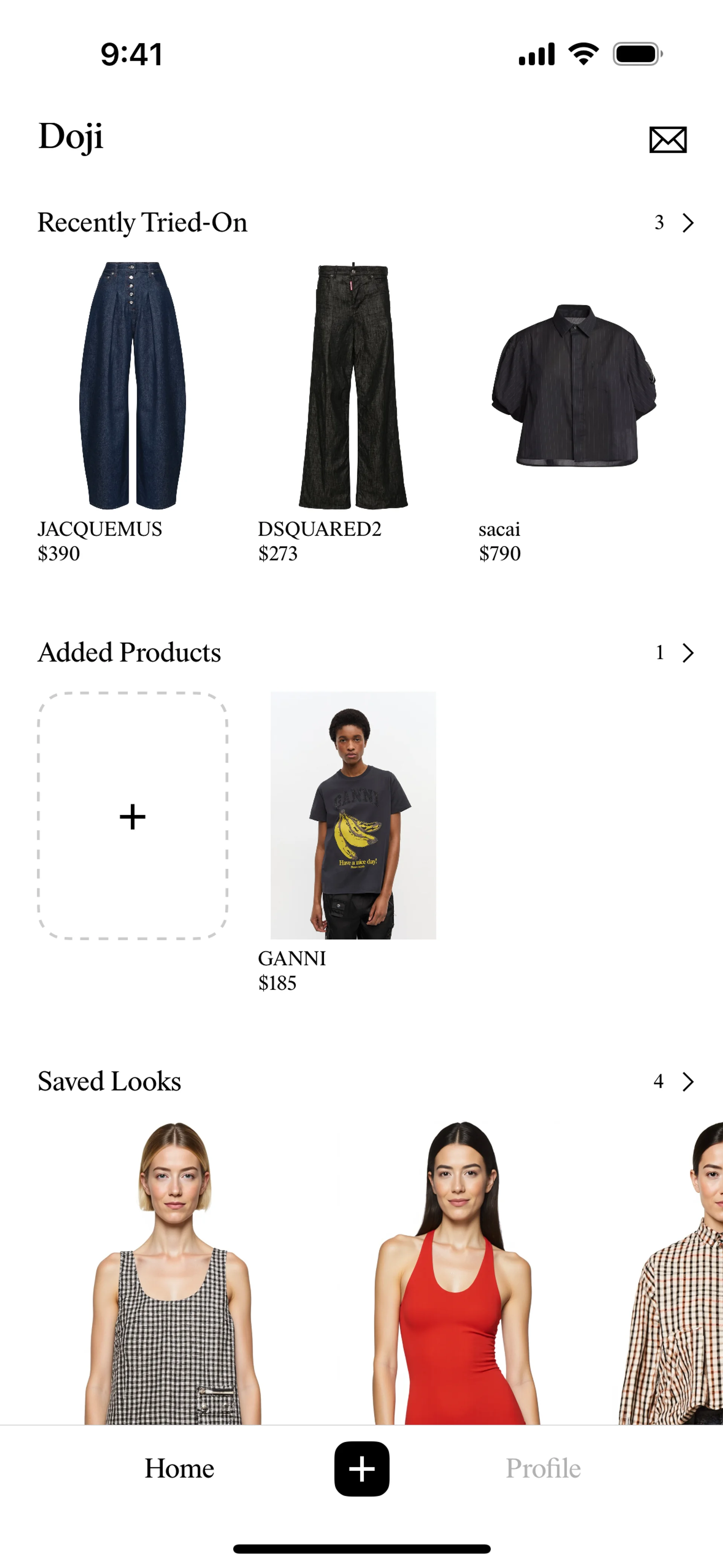This screenshot has width=723, height=1568.
Task: Switch to the Home tab
Action: click(179, 1468)
